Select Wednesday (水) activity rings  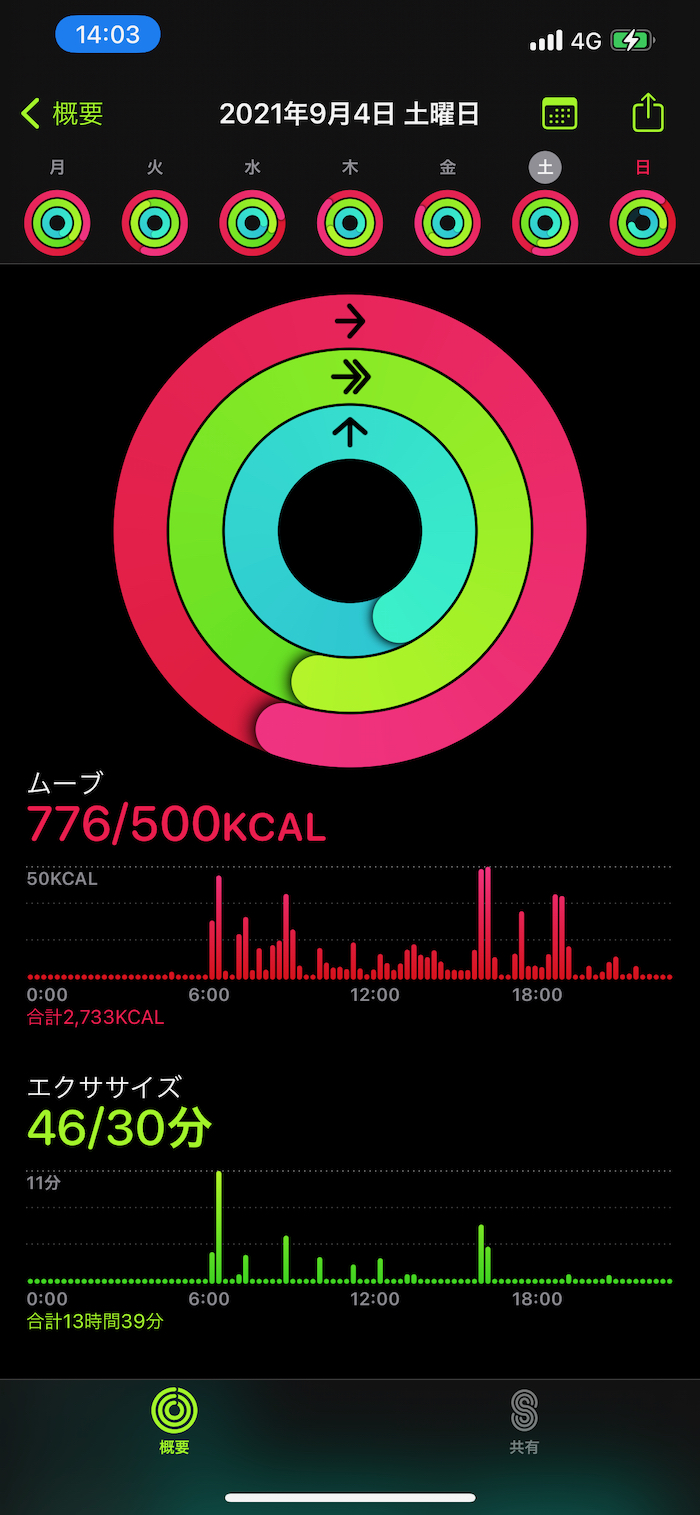(x=252, y=222)
